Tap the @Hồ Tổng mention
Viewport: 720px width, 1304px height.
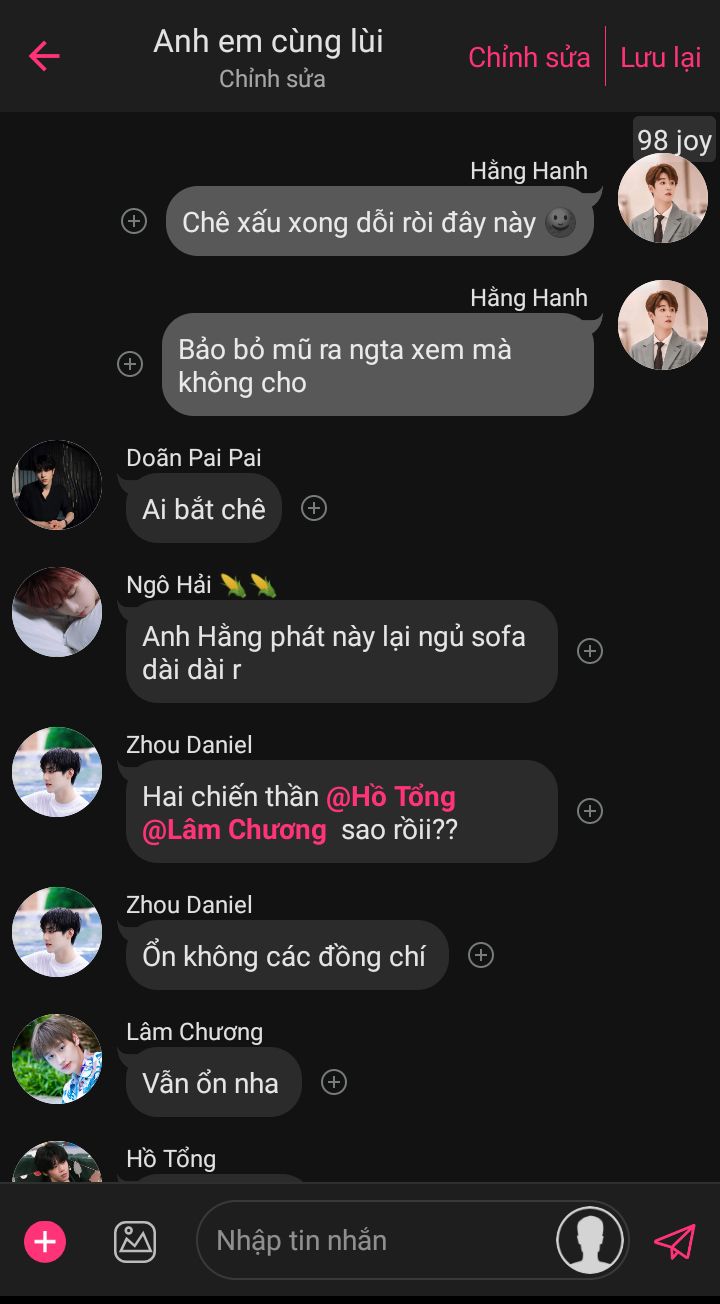pyautogui.click(x=391, y=797)
